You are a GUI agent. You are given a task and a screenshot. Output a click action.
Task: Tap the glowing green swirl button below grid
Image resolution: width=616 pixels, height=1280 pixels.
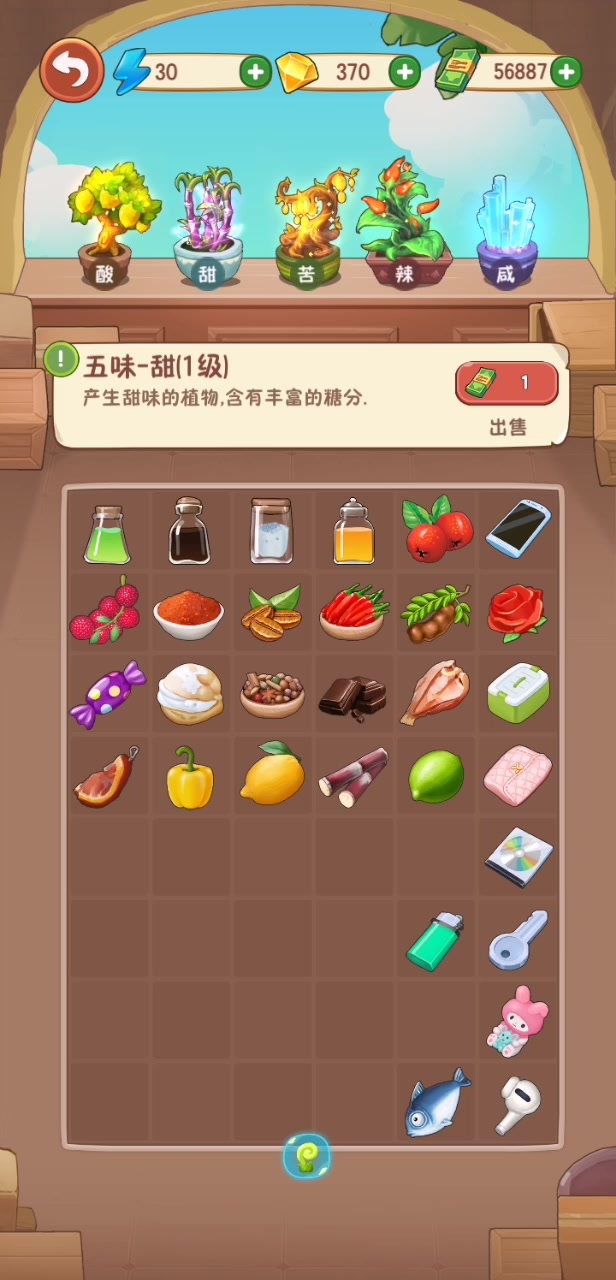click(306, 1157)
